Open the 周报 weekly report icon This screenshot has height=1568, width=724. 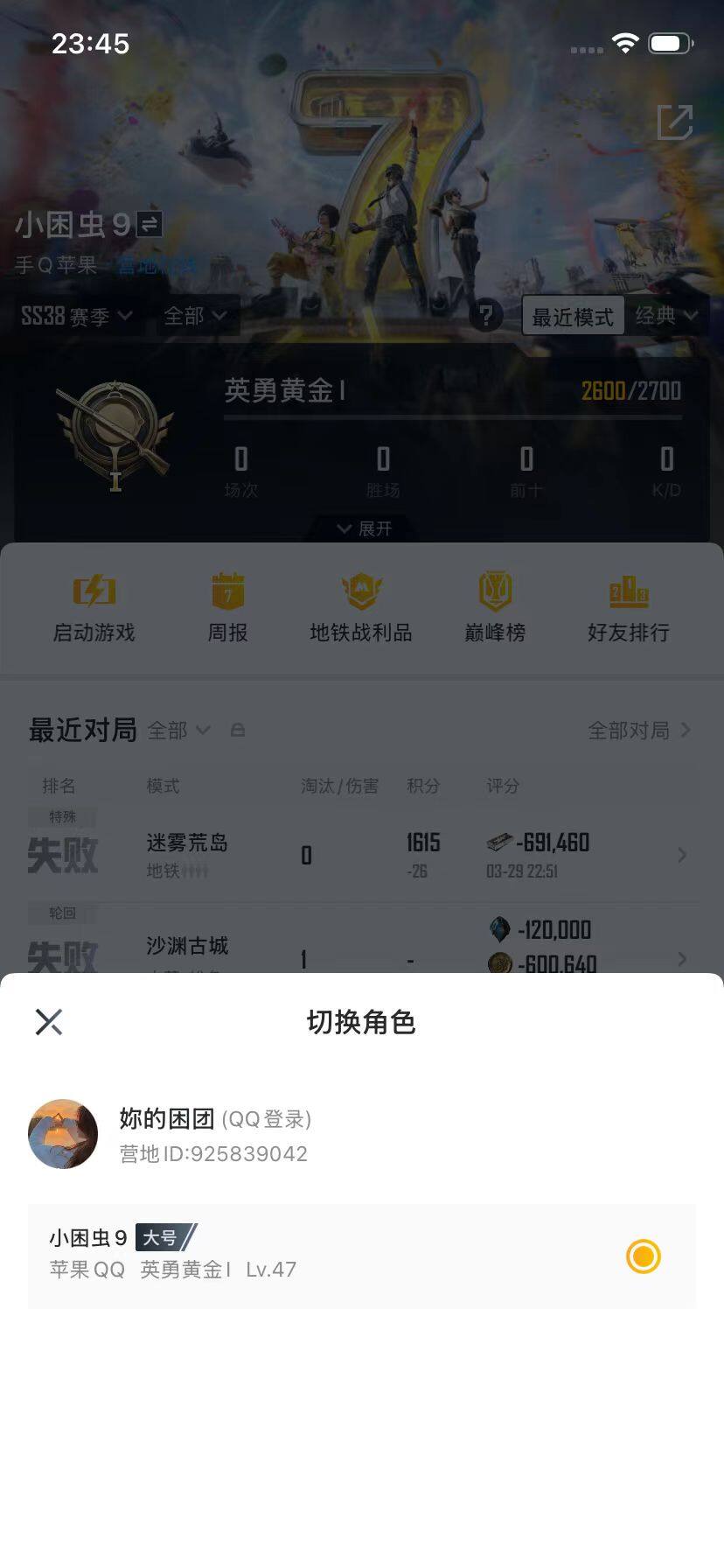[x=229, y=606]
